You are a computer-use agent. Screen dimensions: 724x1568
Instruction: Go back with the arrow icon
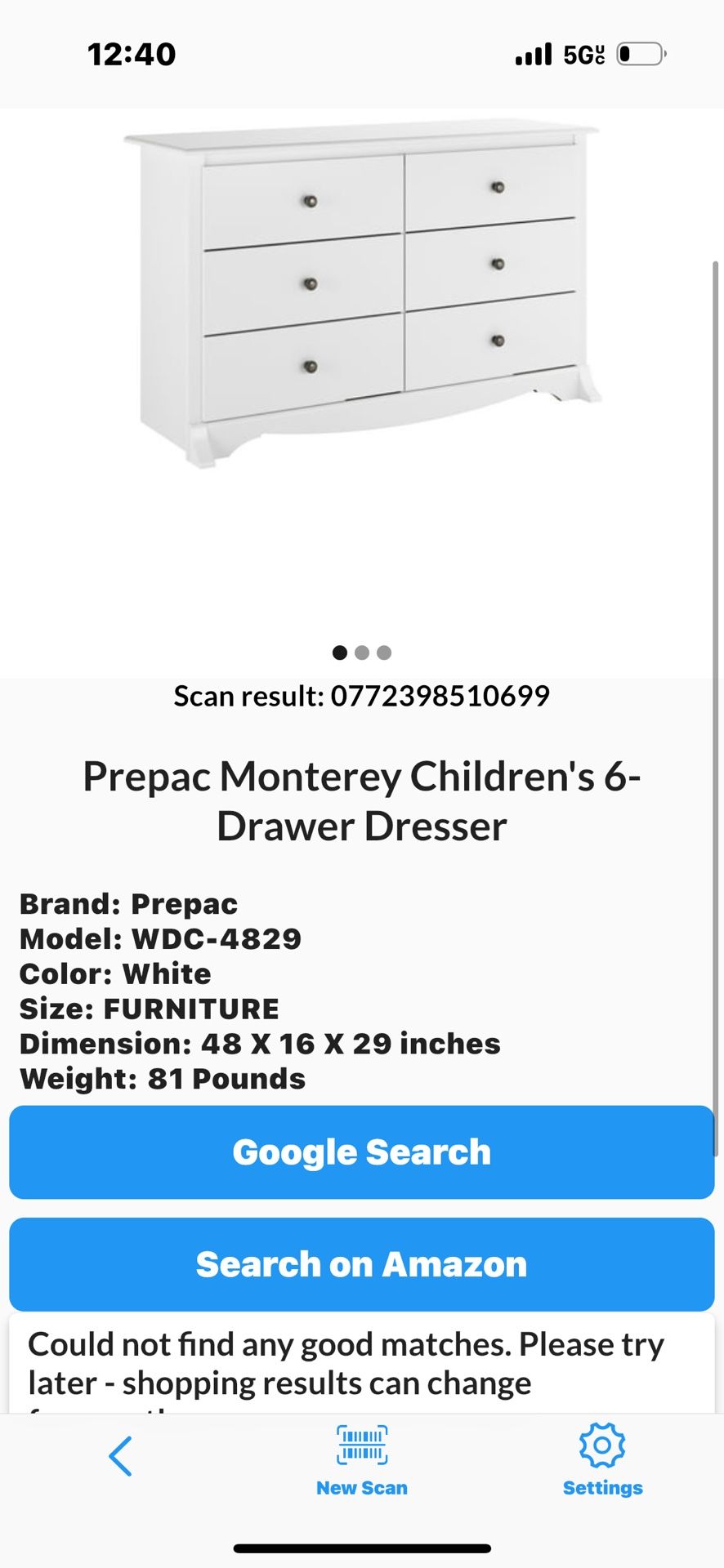coord(121,1456)
